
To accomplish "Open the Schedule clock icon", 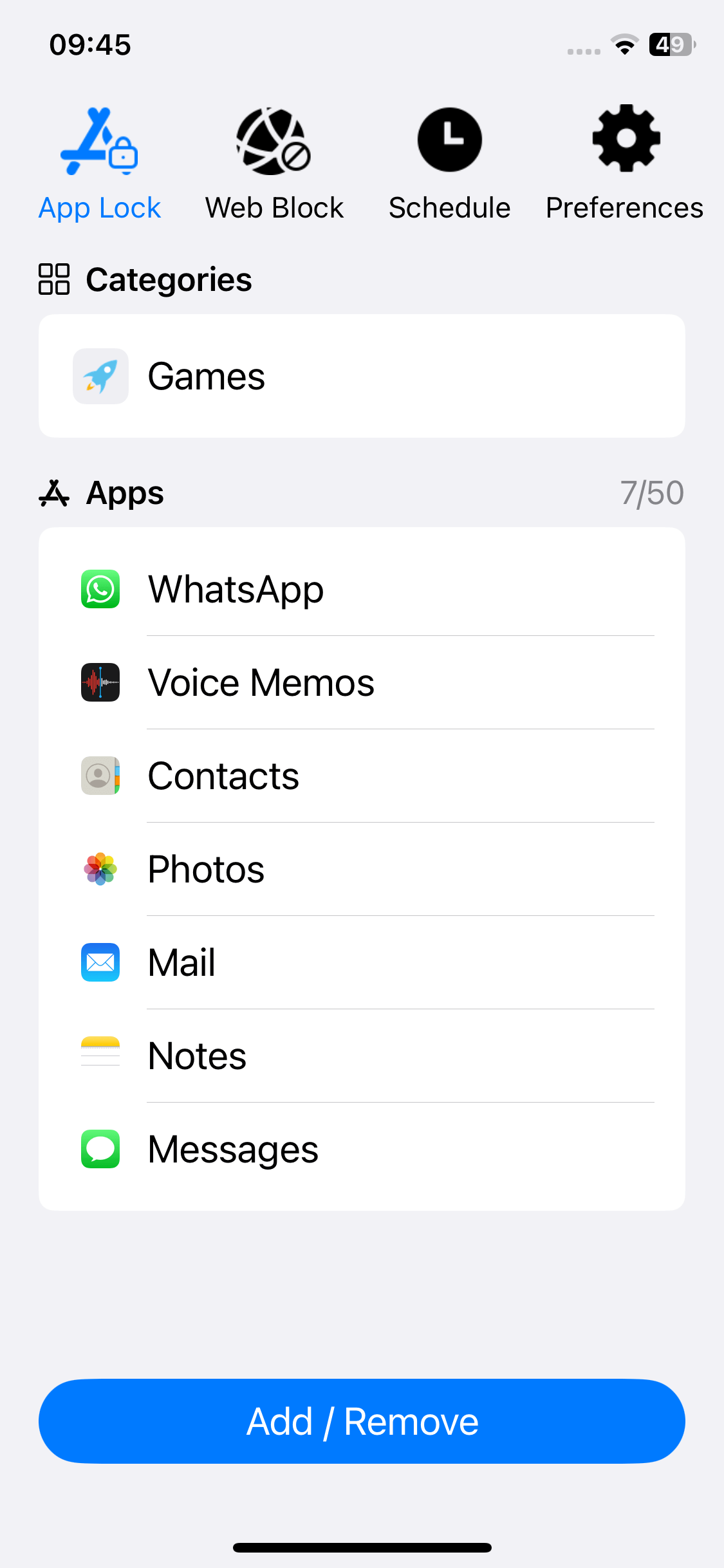I will coord(449,139).
